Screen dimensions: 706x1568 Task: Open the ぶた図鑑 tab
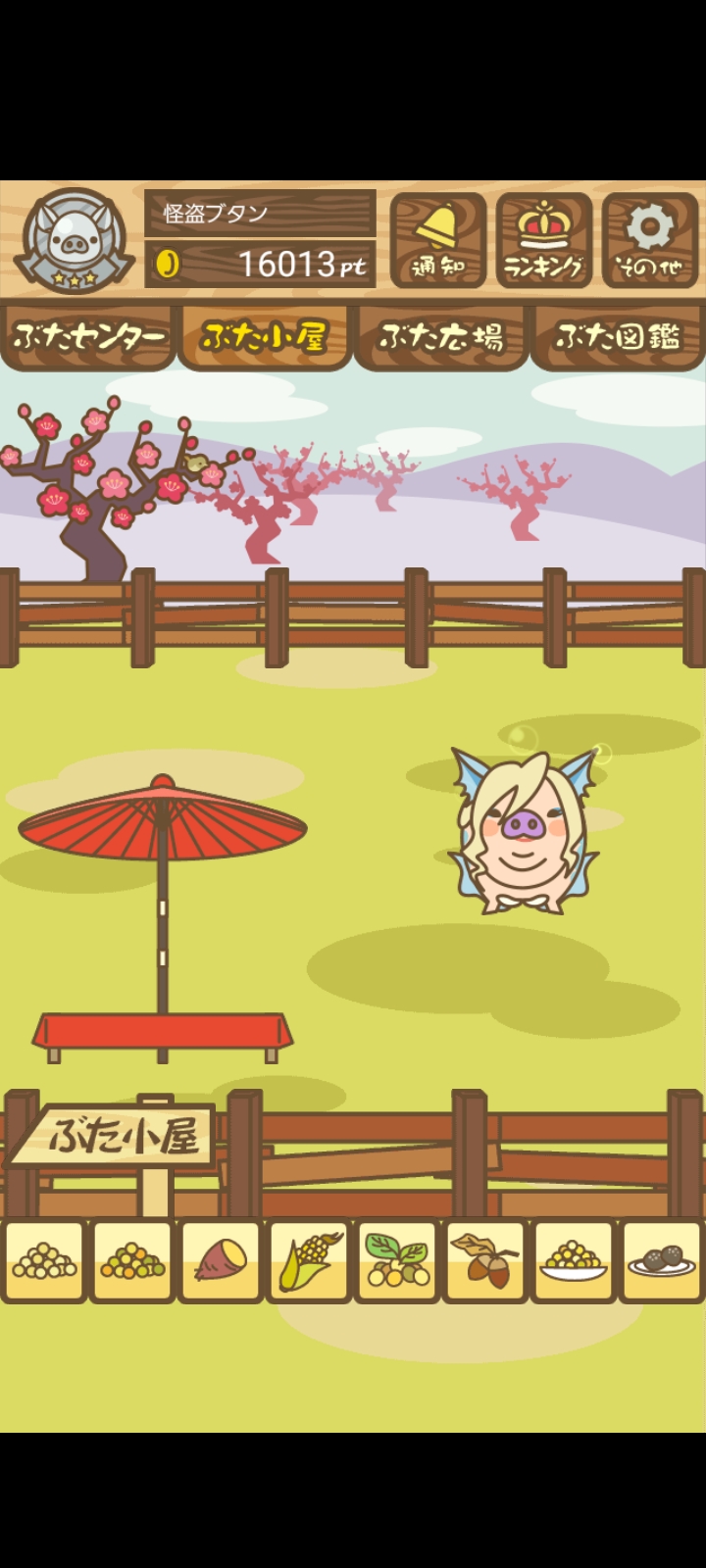(618, 338)
